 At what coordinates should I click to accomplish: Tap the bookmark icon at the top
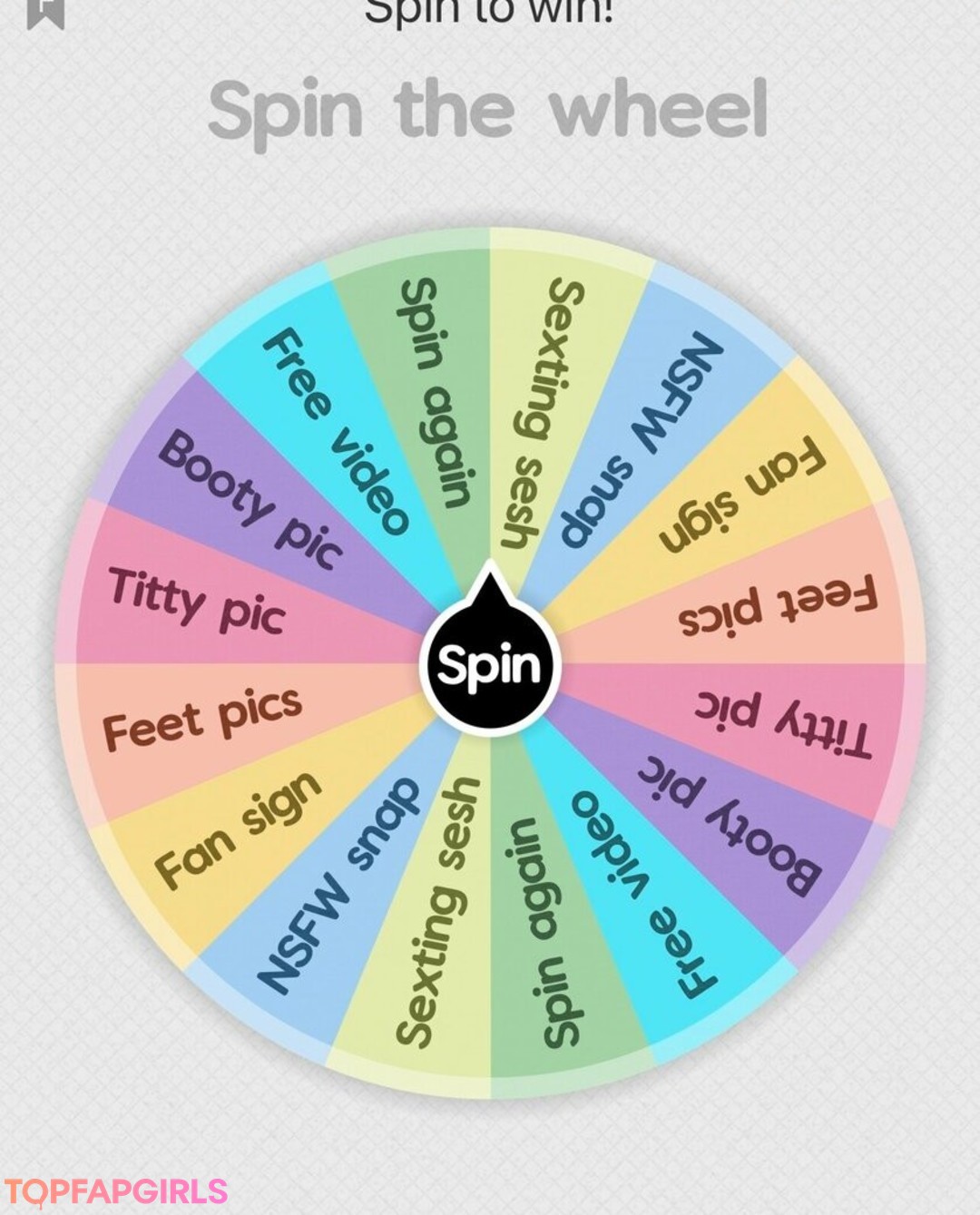click(x=45, y=12)
